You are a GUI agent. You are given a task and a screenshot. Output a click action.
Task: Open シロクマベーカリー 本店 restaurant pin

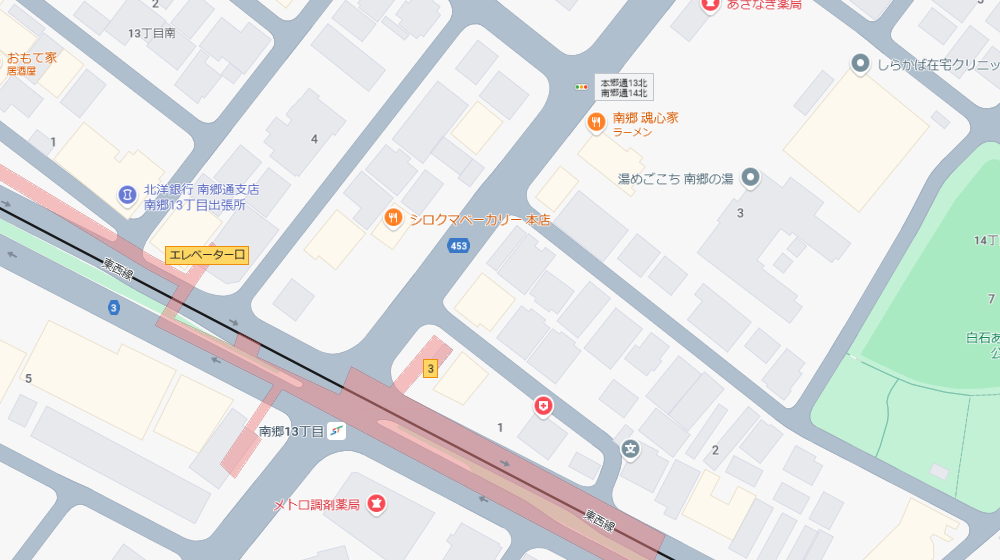(394, 217)
